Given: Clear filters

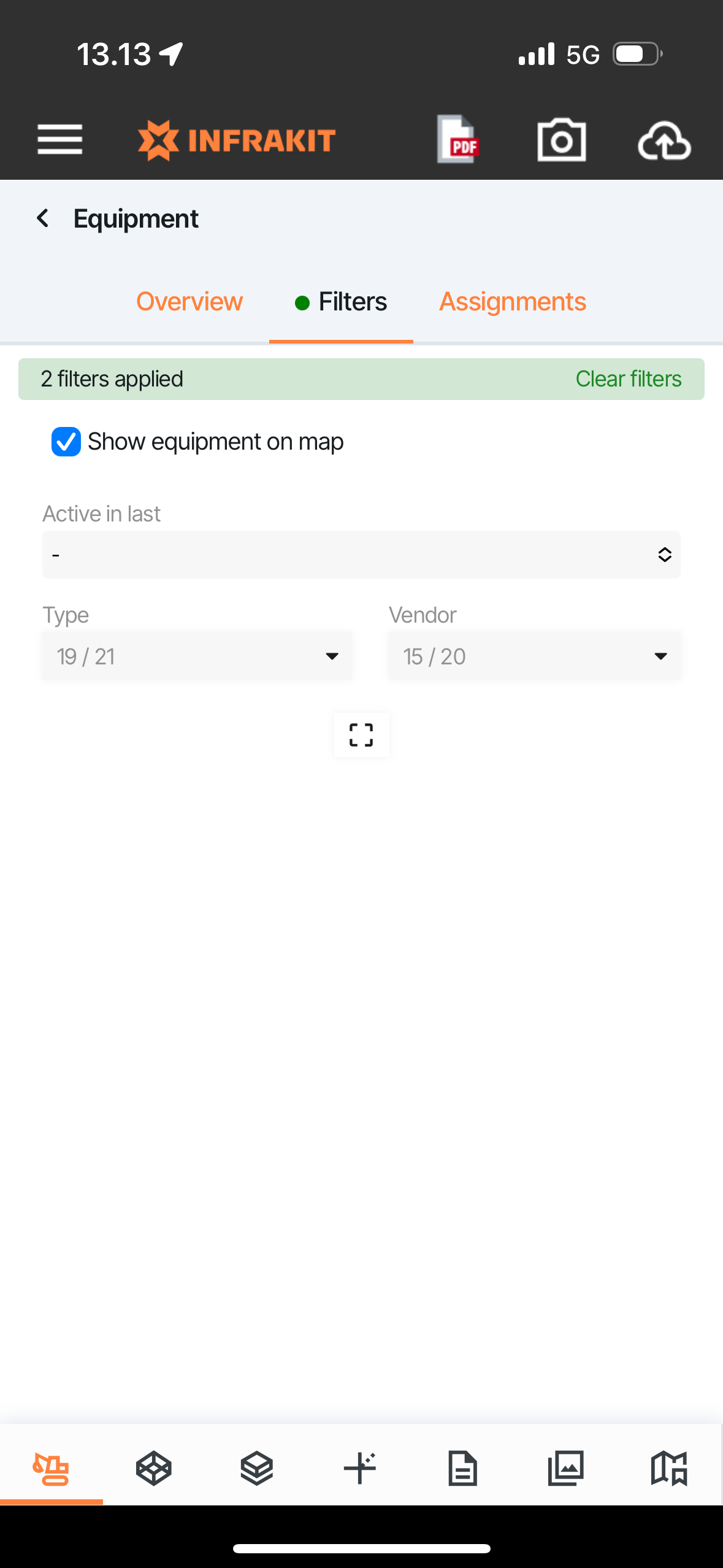Looking at the screenshot, I should pos(628,379).
